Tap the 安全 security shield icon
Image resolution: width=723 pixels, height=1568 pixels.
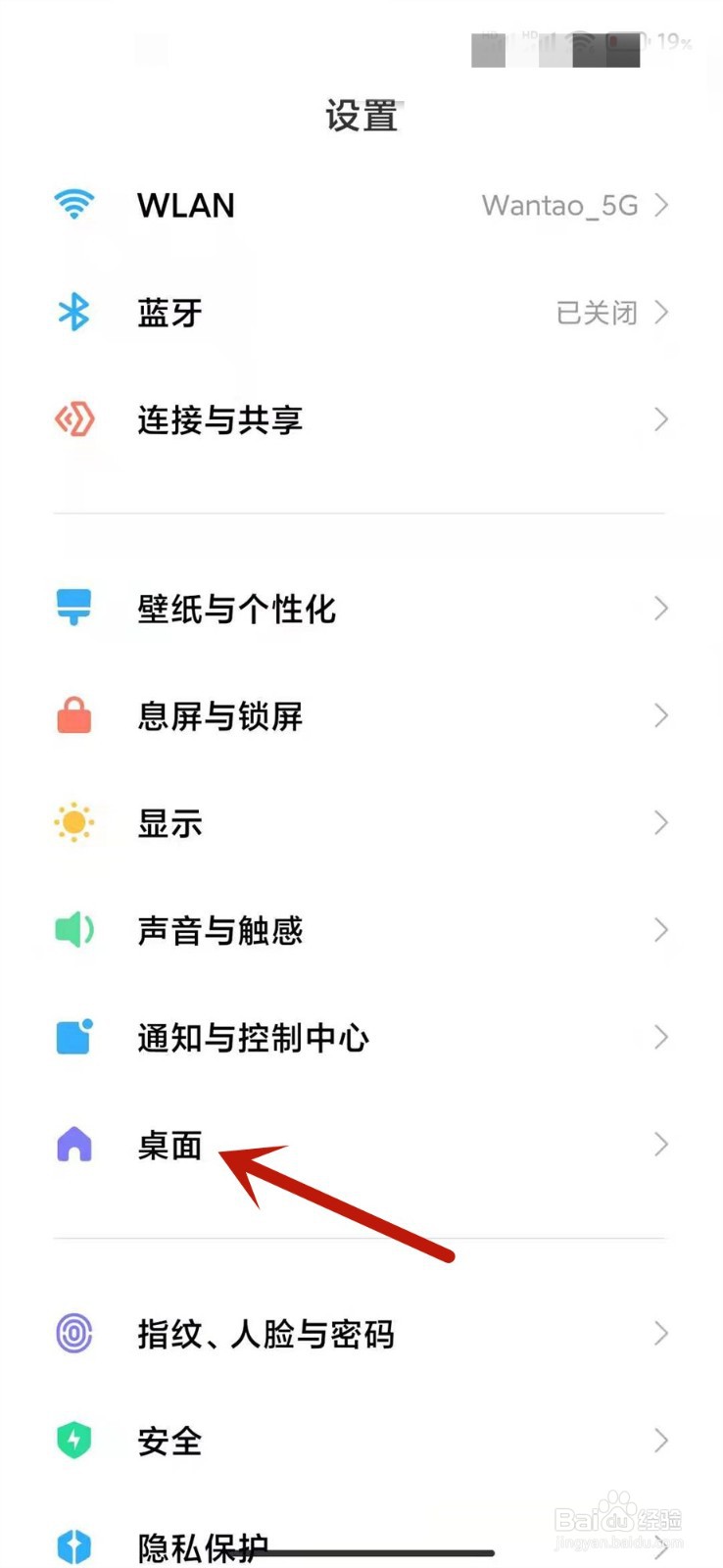tap(74, 1442)
